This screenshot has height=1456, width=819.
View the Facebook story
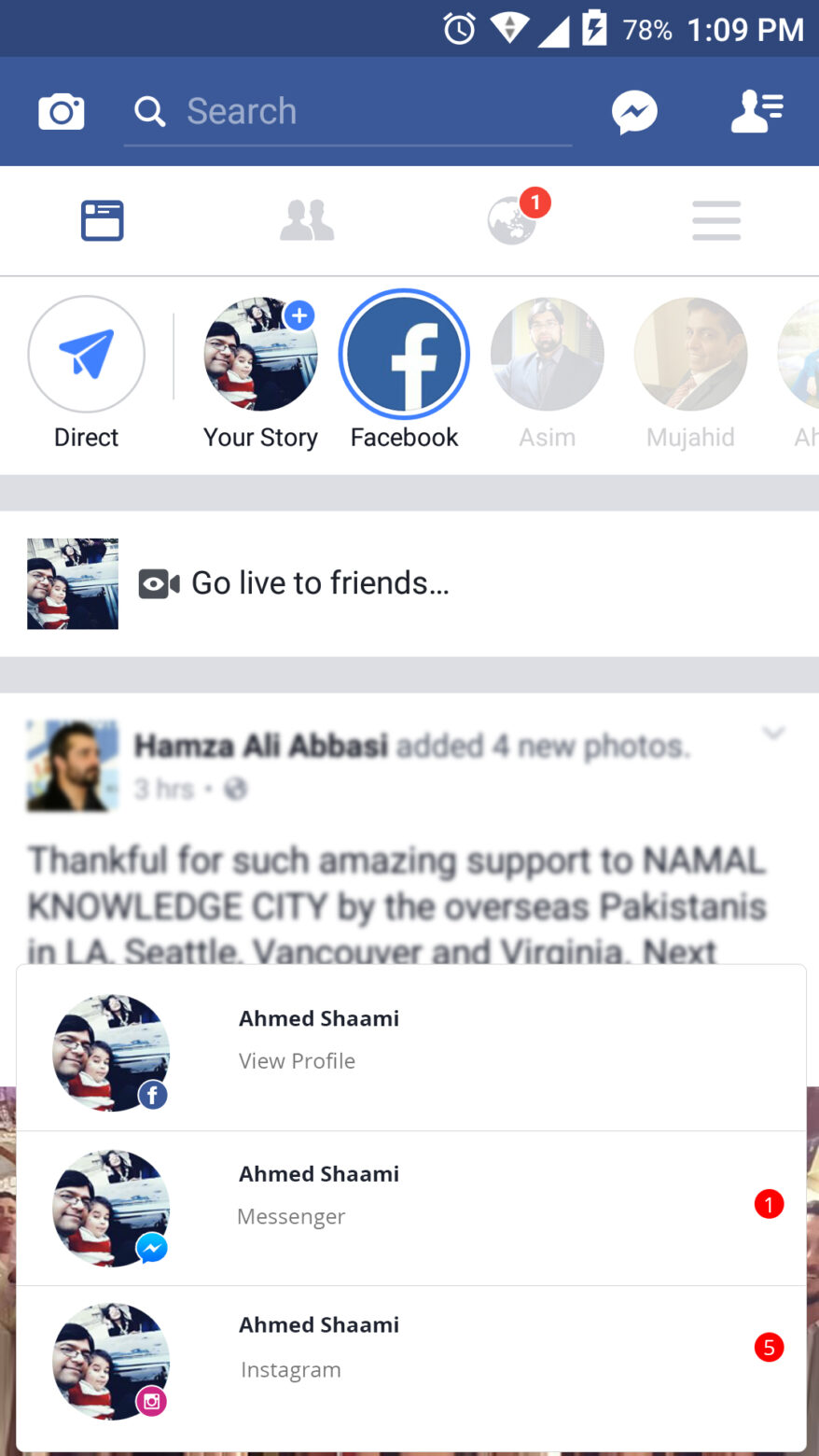tap(404, 355)
